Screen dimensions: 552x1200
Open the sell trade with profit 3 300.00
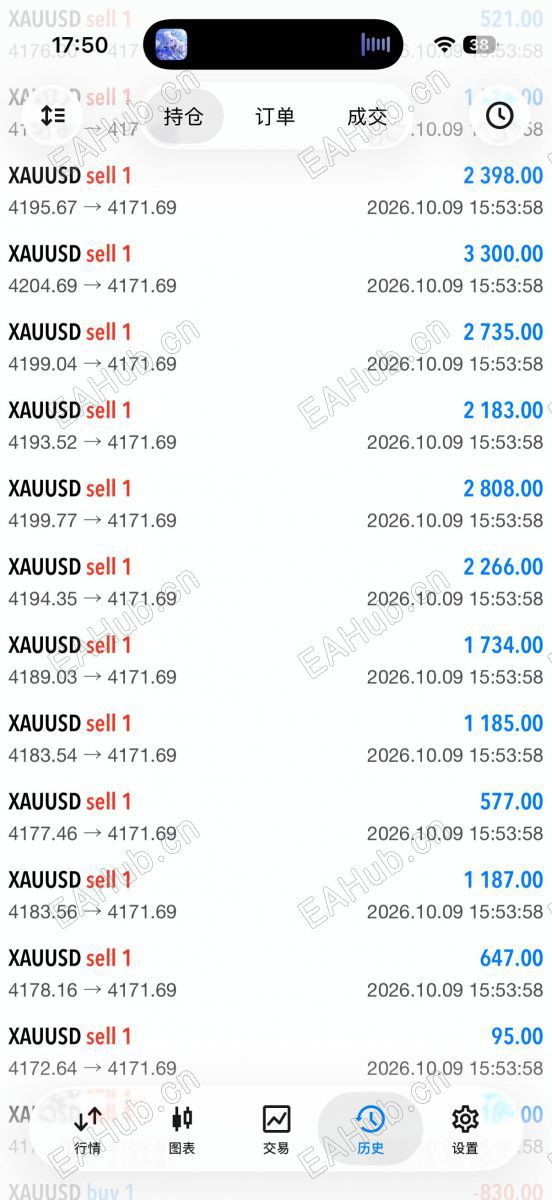coord(276,269)
